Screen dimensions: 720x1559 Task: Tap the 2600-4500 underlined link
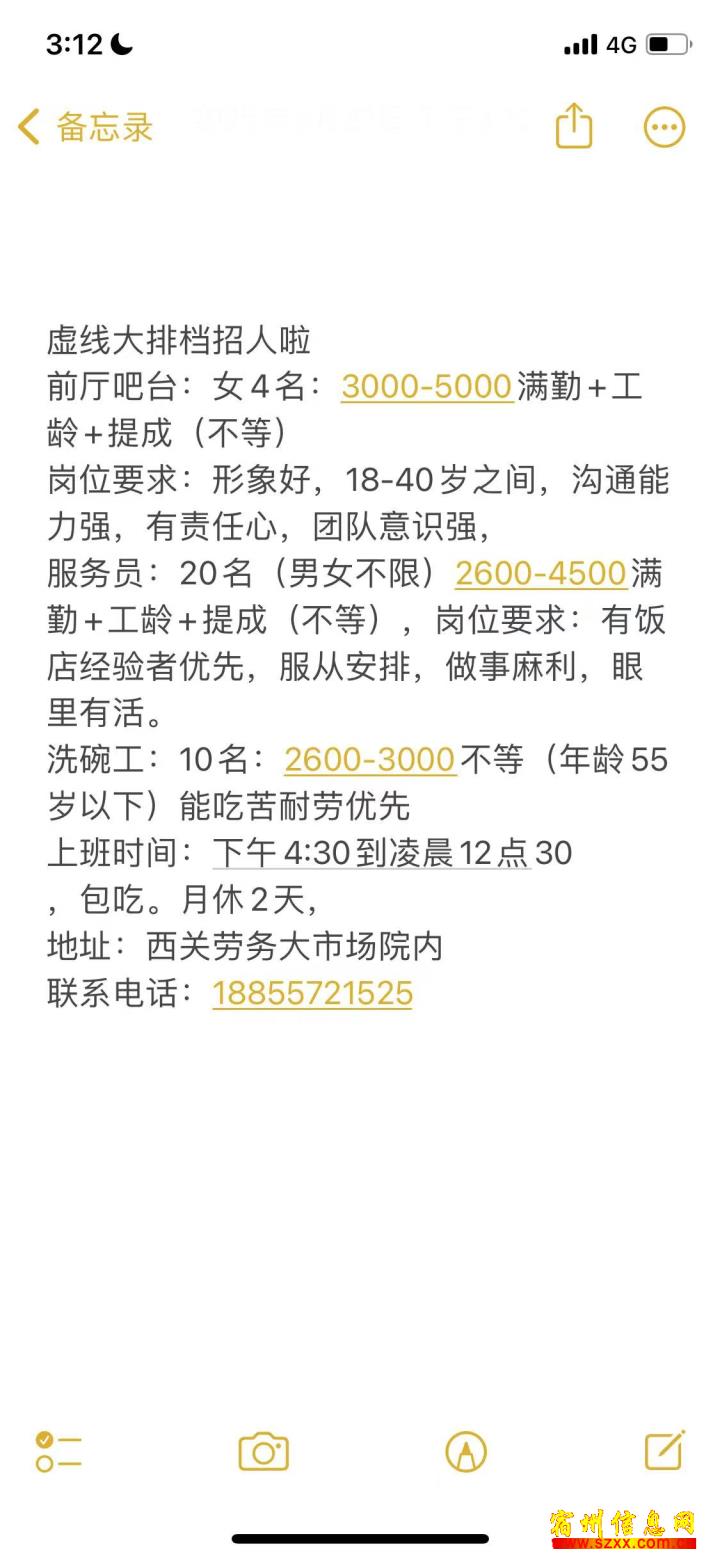coord(541,573)
